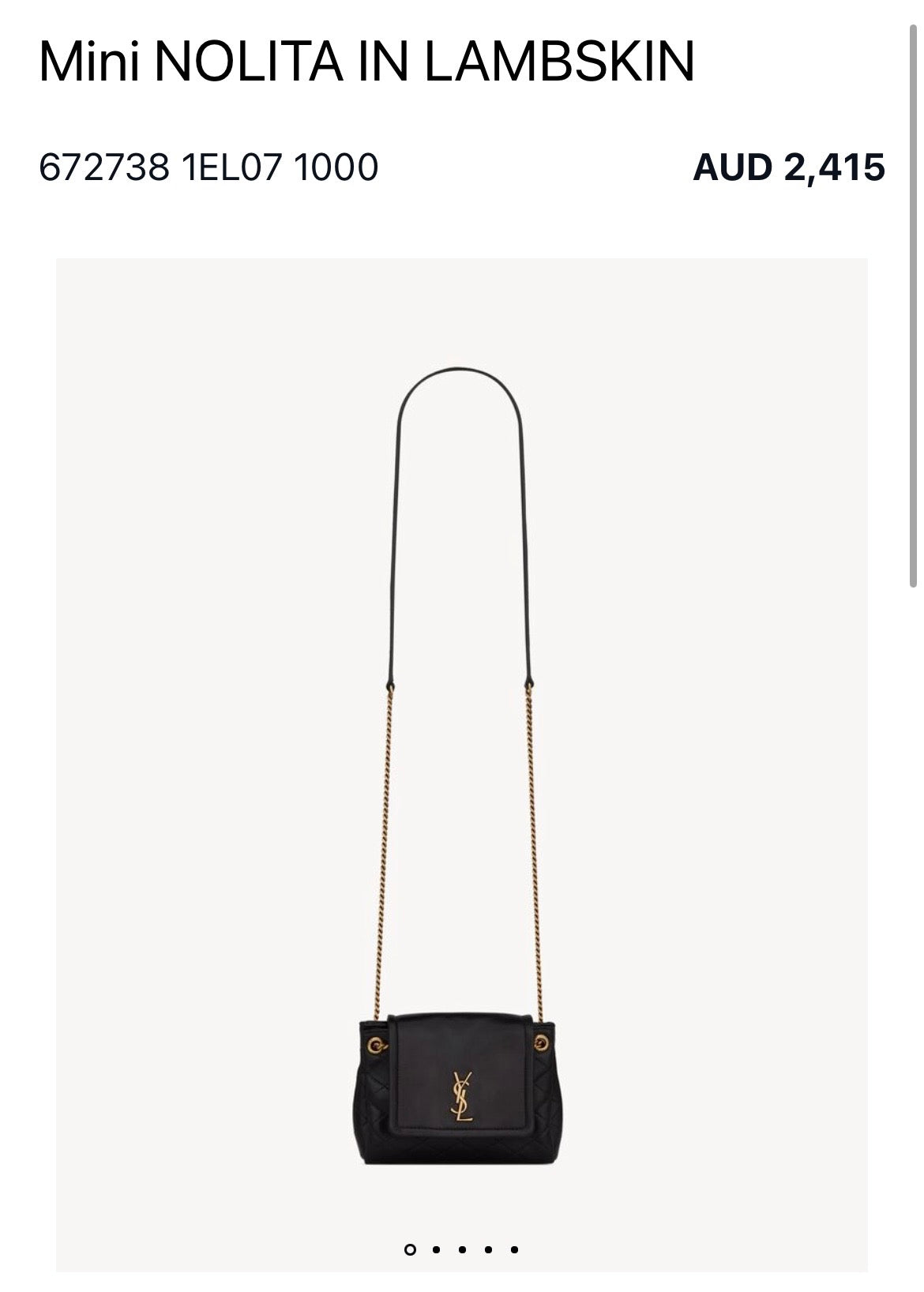Select the last image carousel dot
This screenshot has width=924, height=1292.
point(514,1249)
